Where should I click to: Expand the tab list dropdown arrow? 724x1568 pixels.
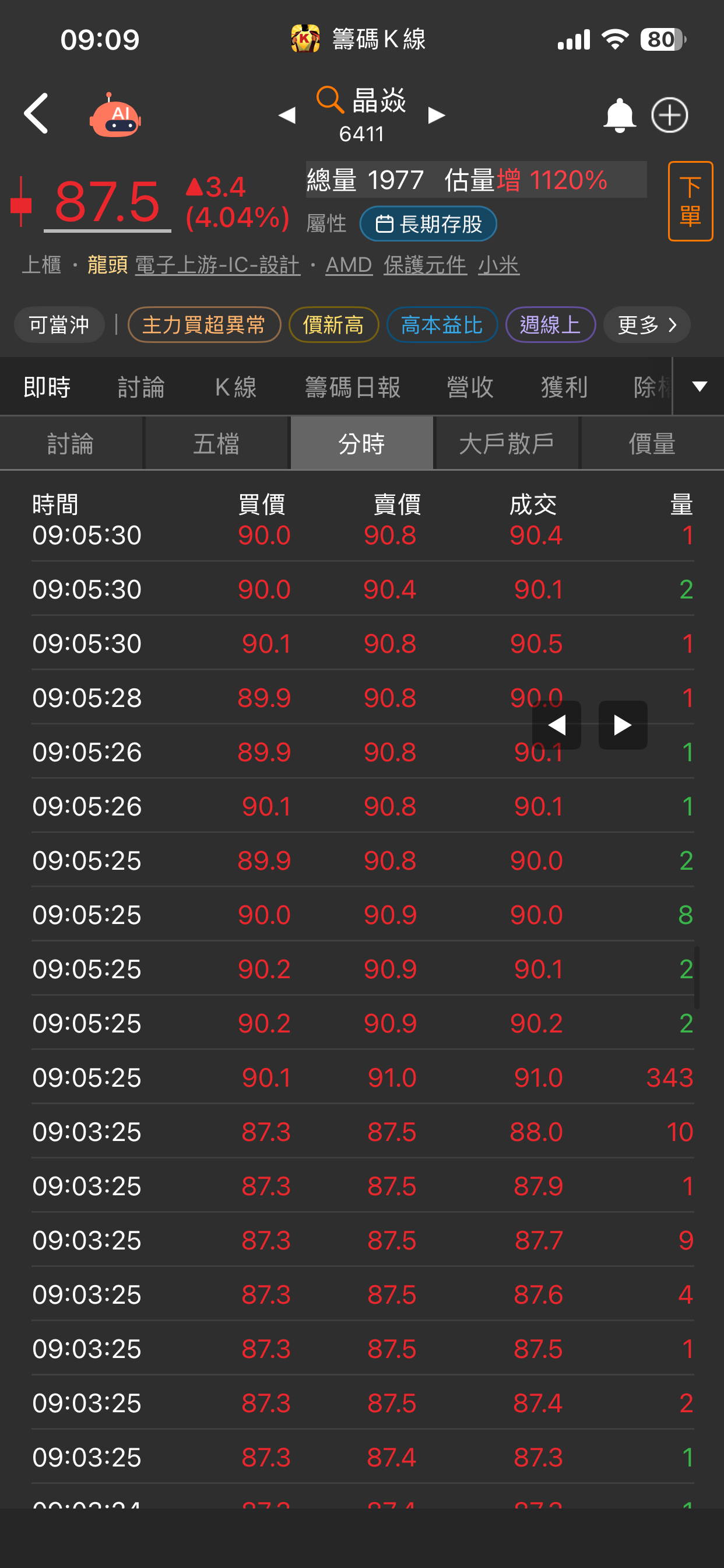coord(700,387)
